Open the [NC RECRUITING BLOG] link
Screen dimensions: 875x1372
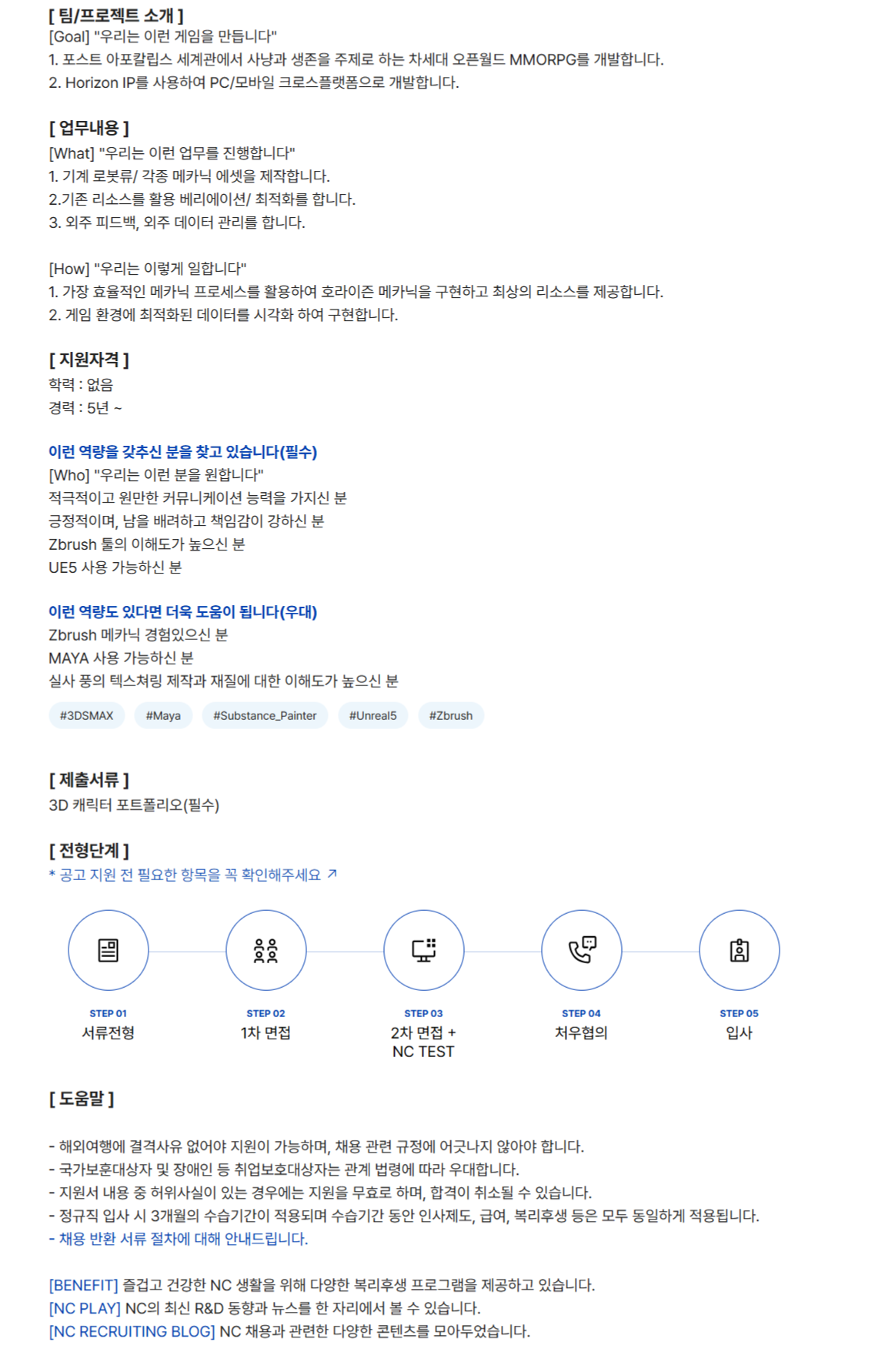132,1331
